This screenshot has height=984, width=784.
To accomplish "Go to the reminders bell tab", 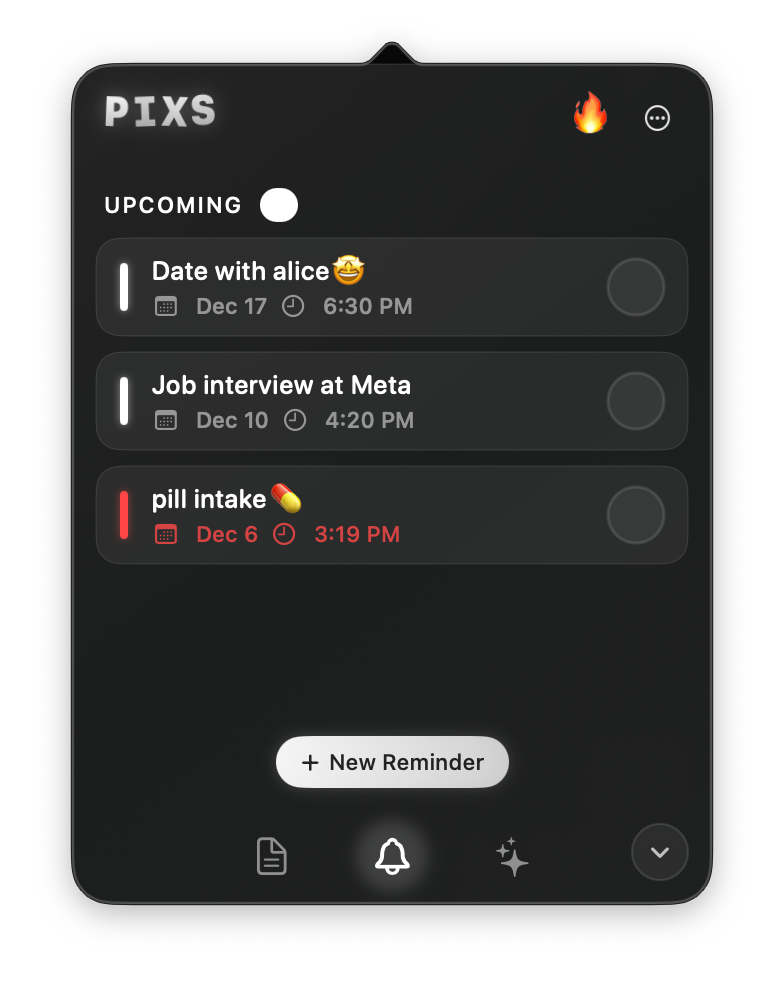I will (392, 856).
